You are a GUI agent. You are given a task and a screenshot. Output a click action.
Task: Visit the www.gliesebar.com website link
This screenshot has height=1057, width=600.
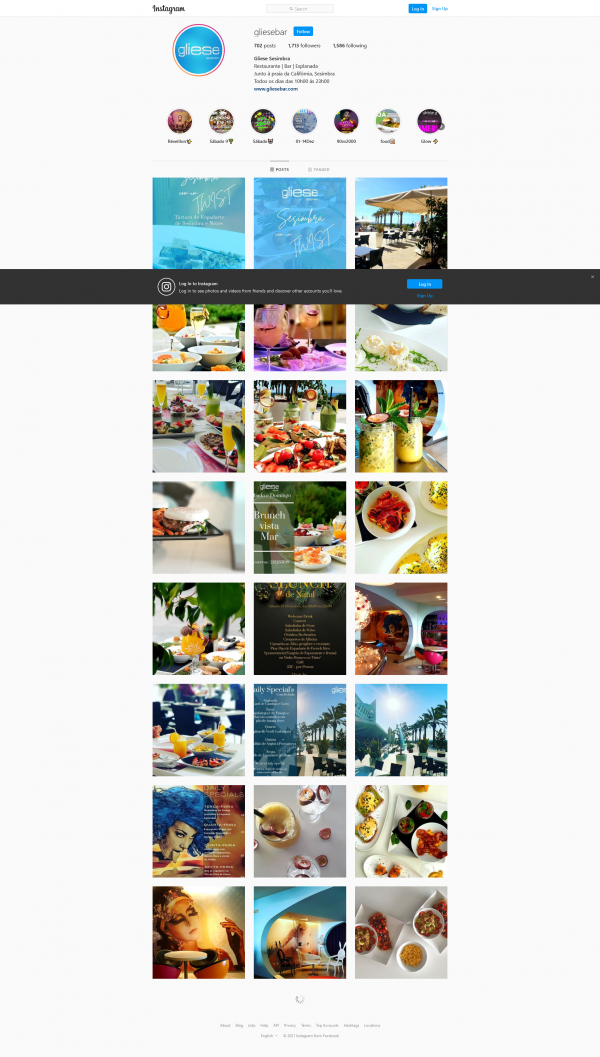click(x=276, y=89)
